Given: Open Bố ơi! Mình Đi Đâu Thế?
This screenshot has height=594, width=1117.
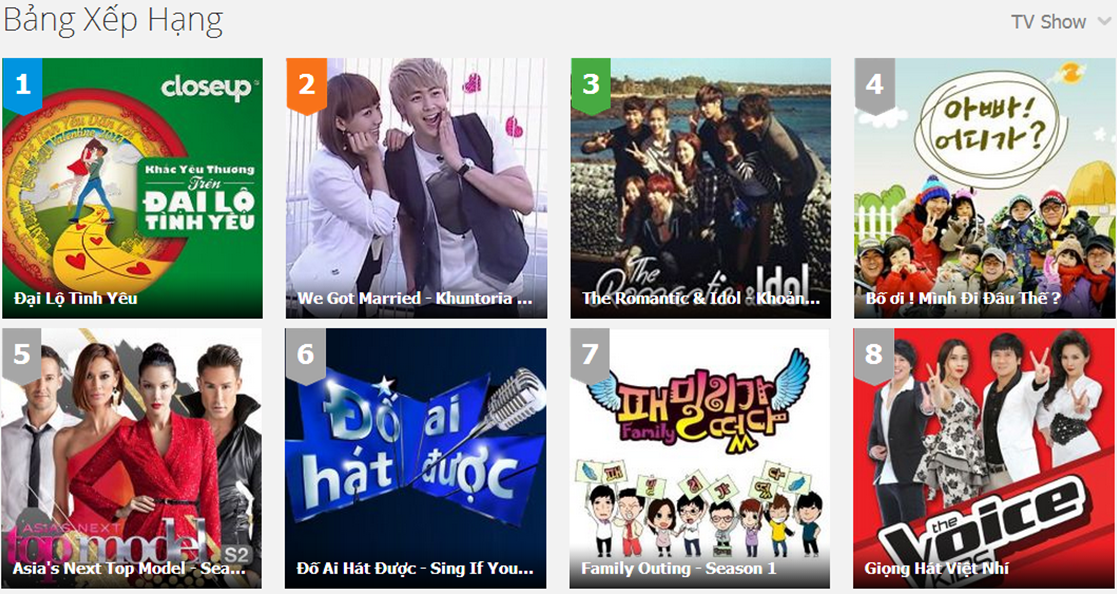Looking at the screenshot, I should (984, 188).
